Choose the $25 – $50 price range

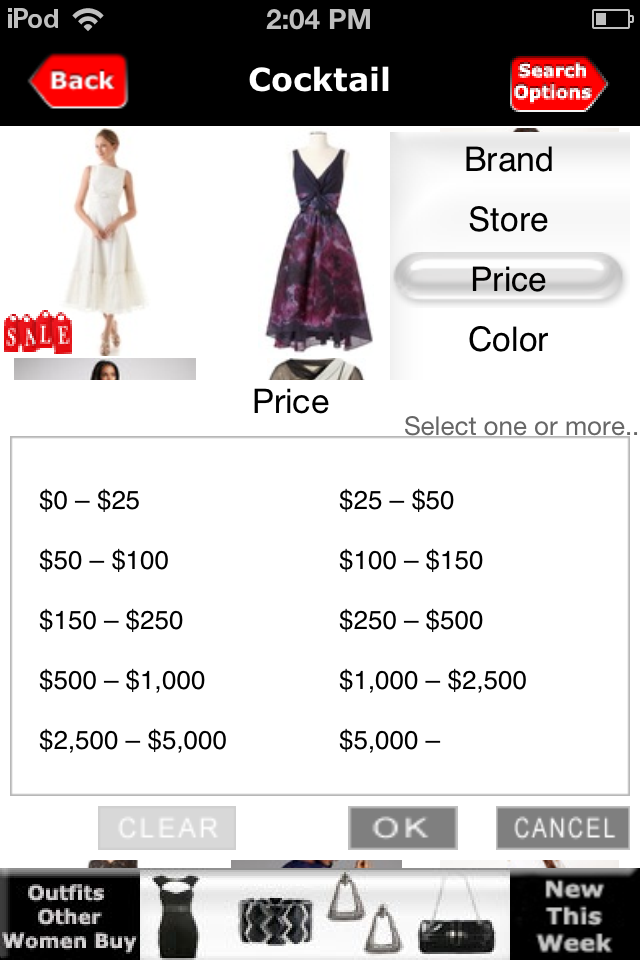396,500
